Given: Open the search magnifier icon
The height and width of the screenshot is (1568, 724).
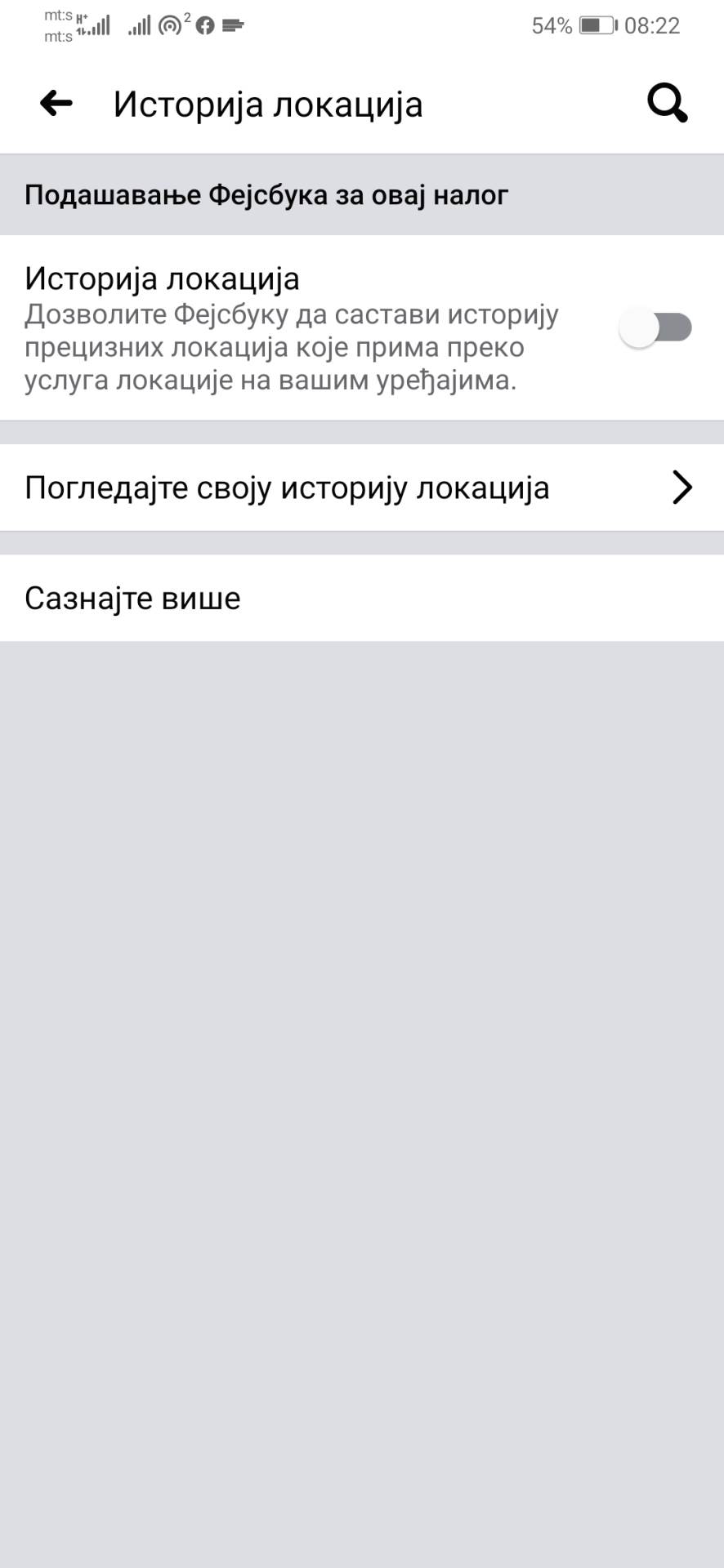Looking at the screenshot, I should tap(667, 102).
